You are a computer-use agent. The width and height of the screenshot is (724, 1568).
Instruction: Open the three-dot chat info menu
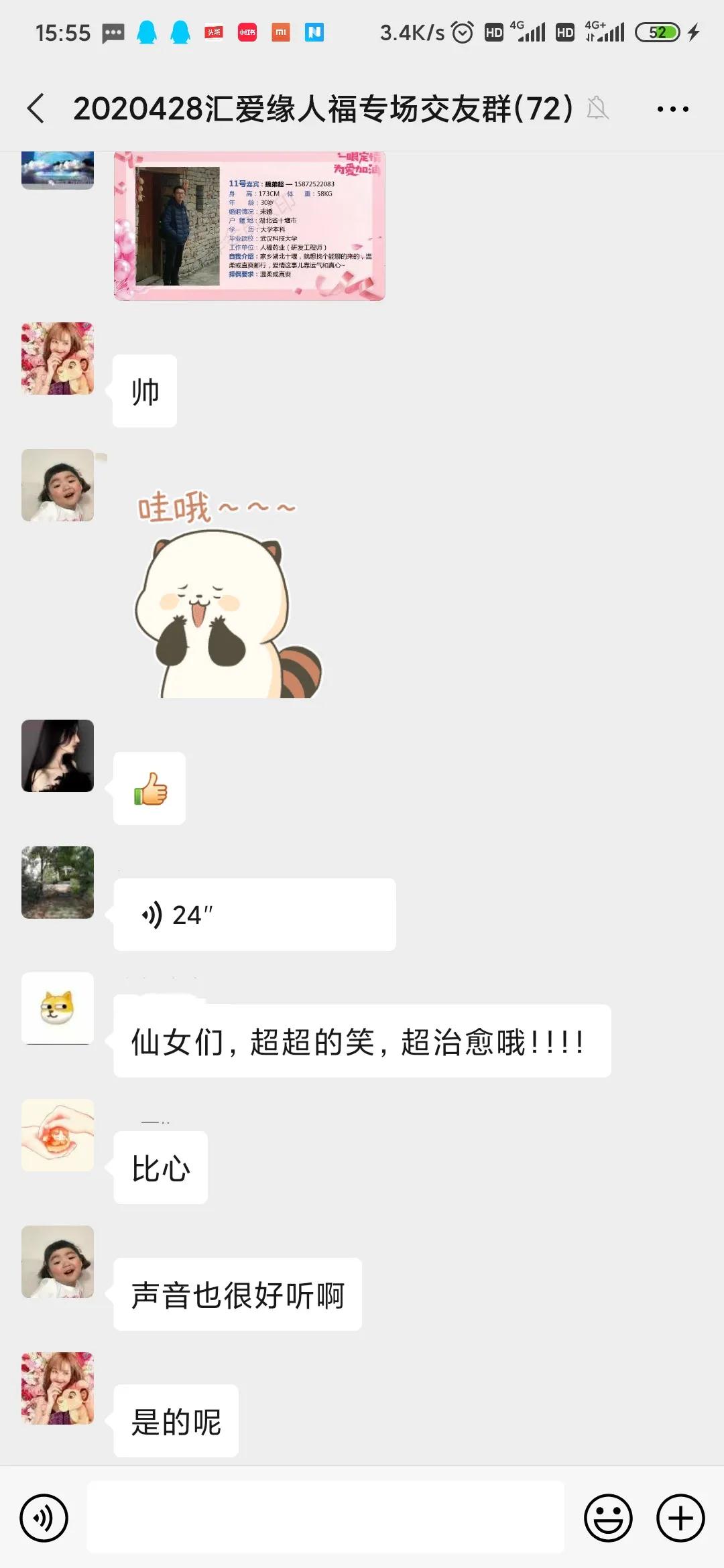pos(672,109)
